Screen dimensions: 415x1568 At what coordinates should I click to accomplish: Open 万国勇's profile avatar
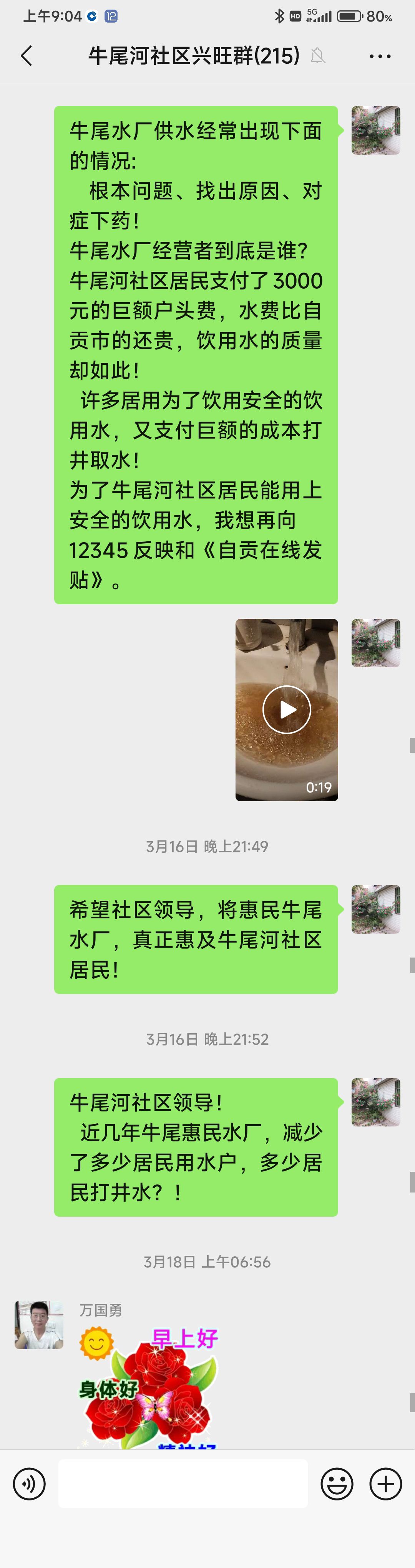[x=39, y=1325]
